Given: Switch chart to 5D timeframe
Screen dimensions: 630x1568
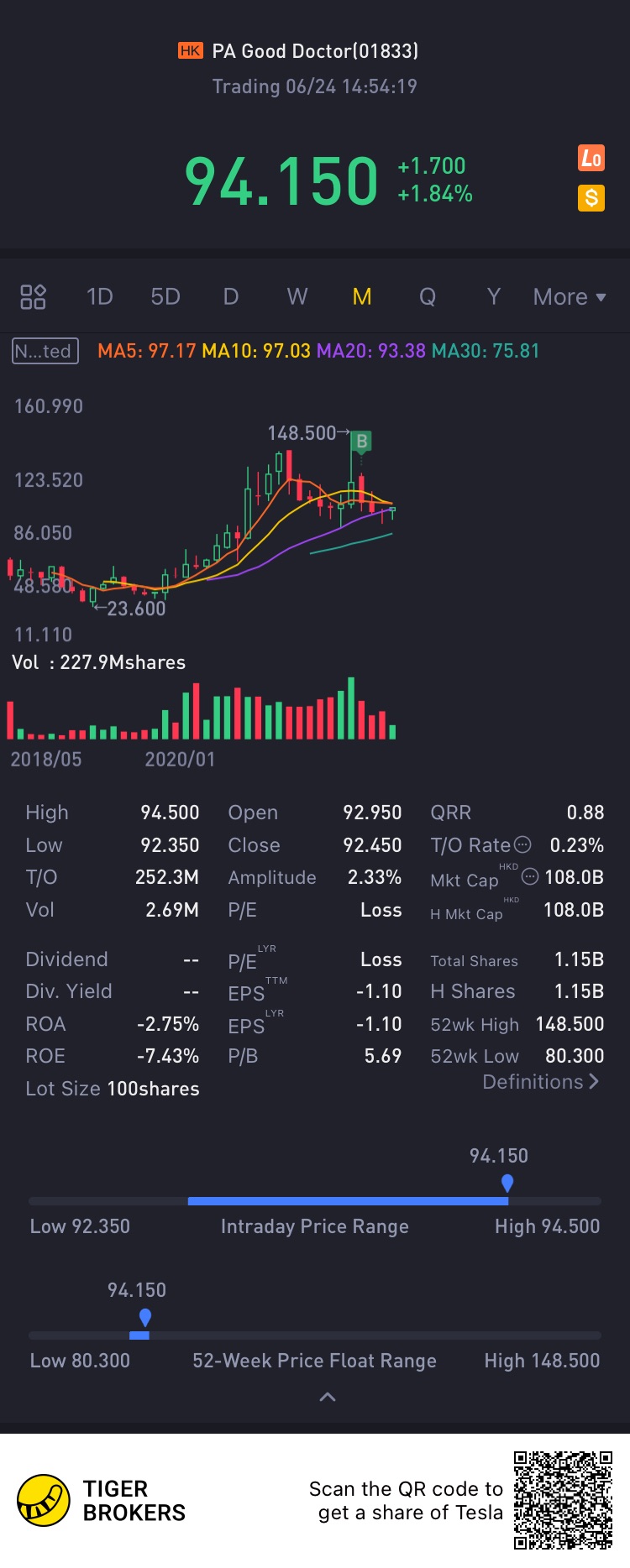Looking at the screenshot, I should 165,297.
